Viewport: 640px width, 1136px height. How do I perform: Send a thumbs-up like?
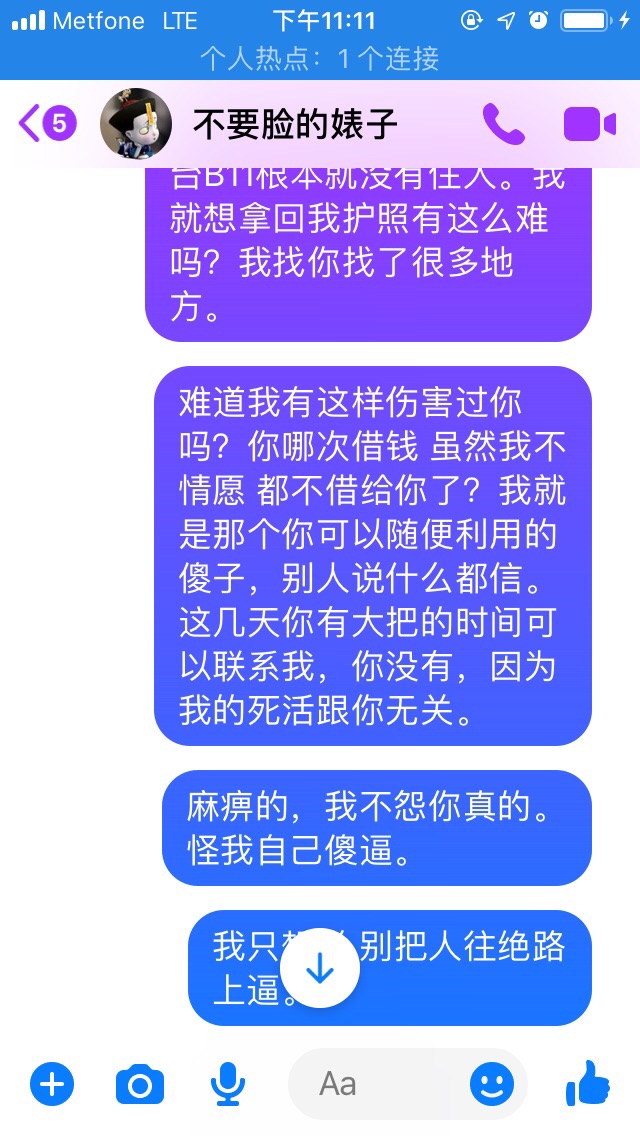pos(587,1083)
